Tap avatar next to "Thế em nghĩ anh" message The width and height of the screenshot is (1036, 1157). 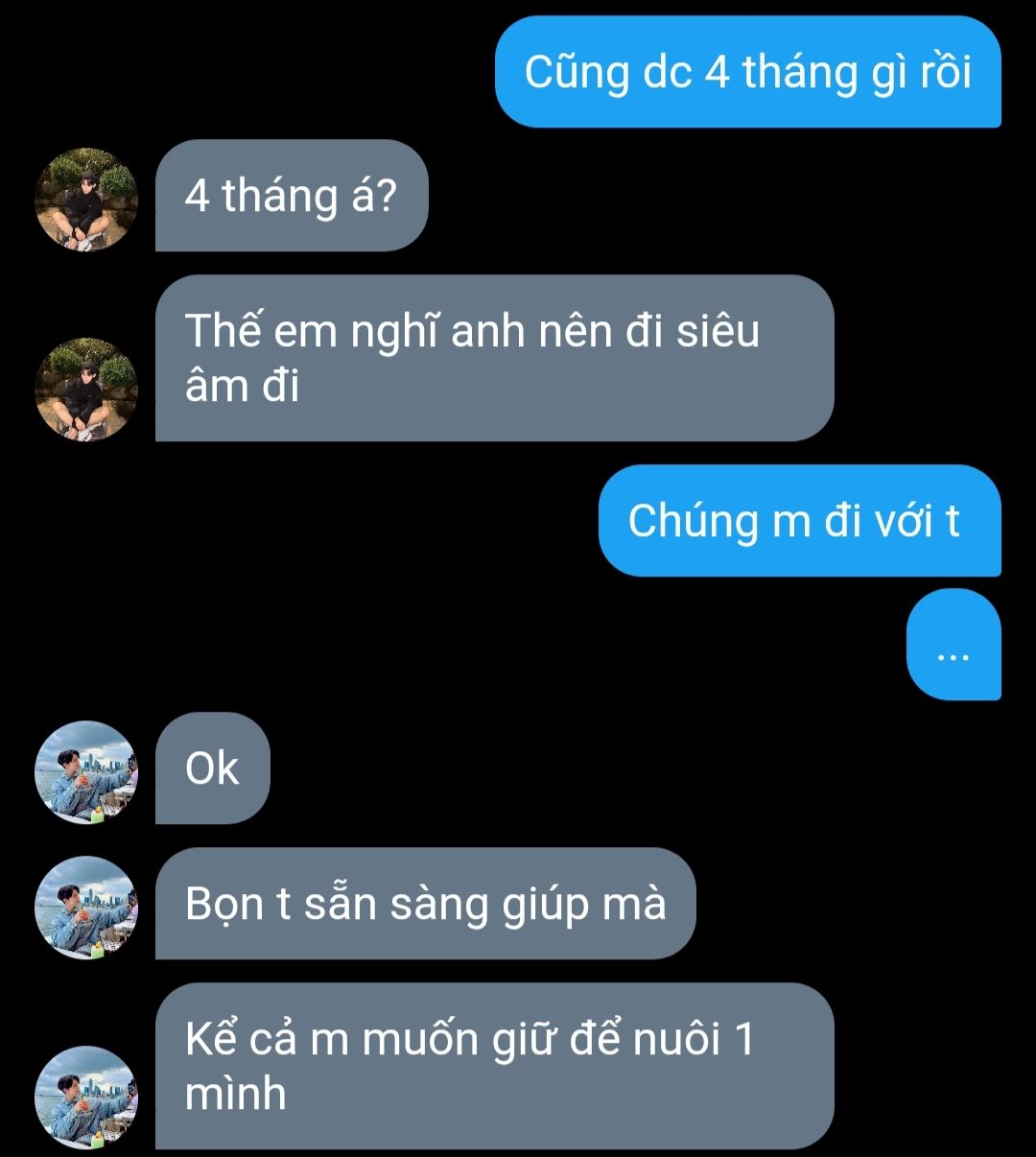86,390
